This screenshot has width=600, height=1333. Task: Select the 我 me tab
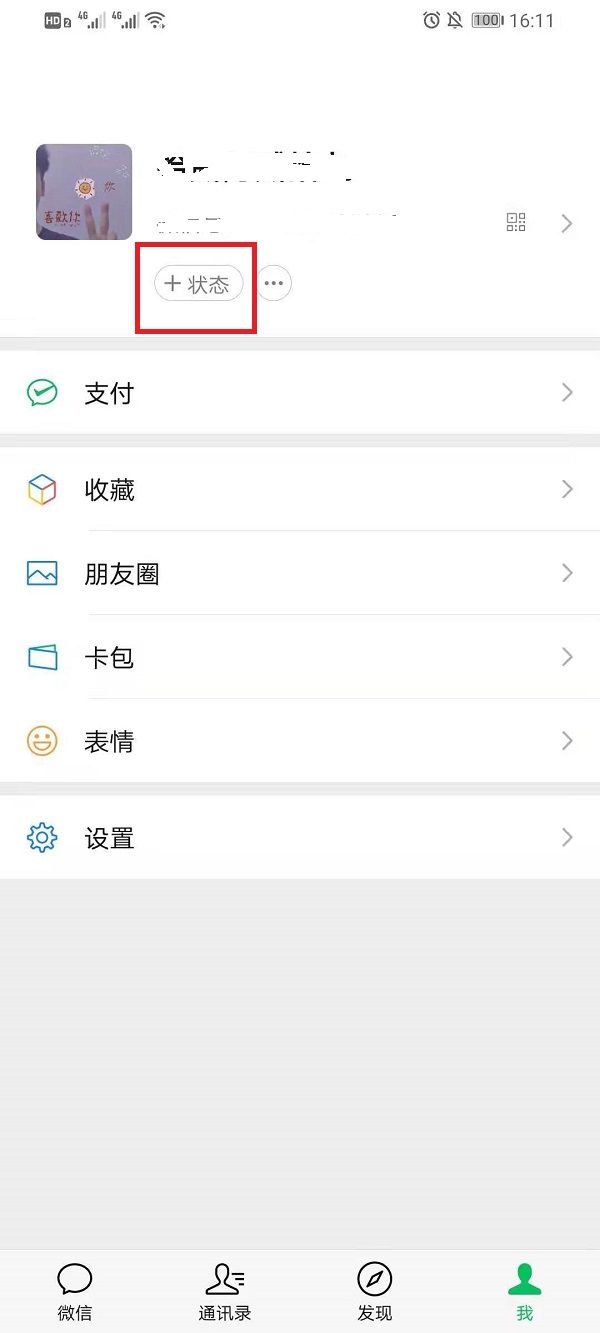point(524,1291)
